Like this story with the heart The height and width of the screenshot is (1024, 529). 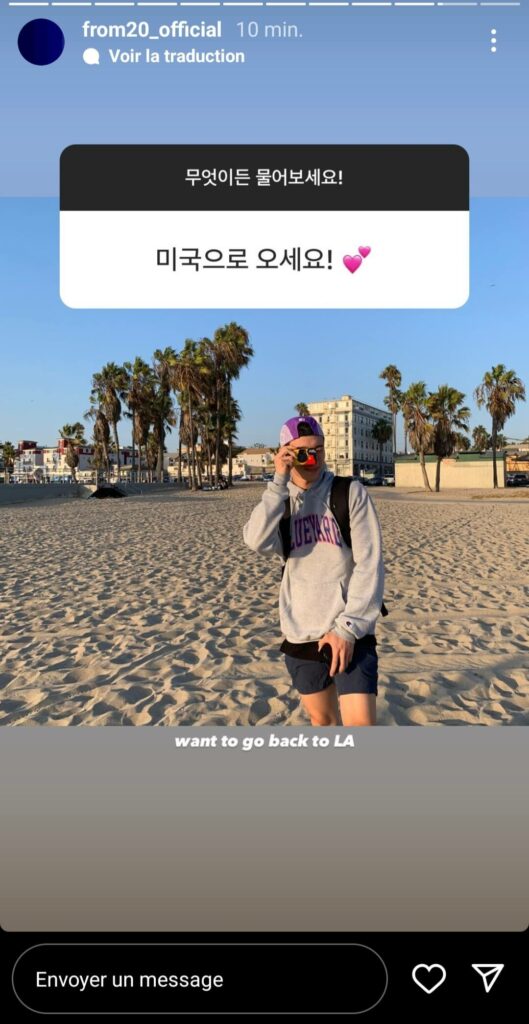[x=429, y=978]
